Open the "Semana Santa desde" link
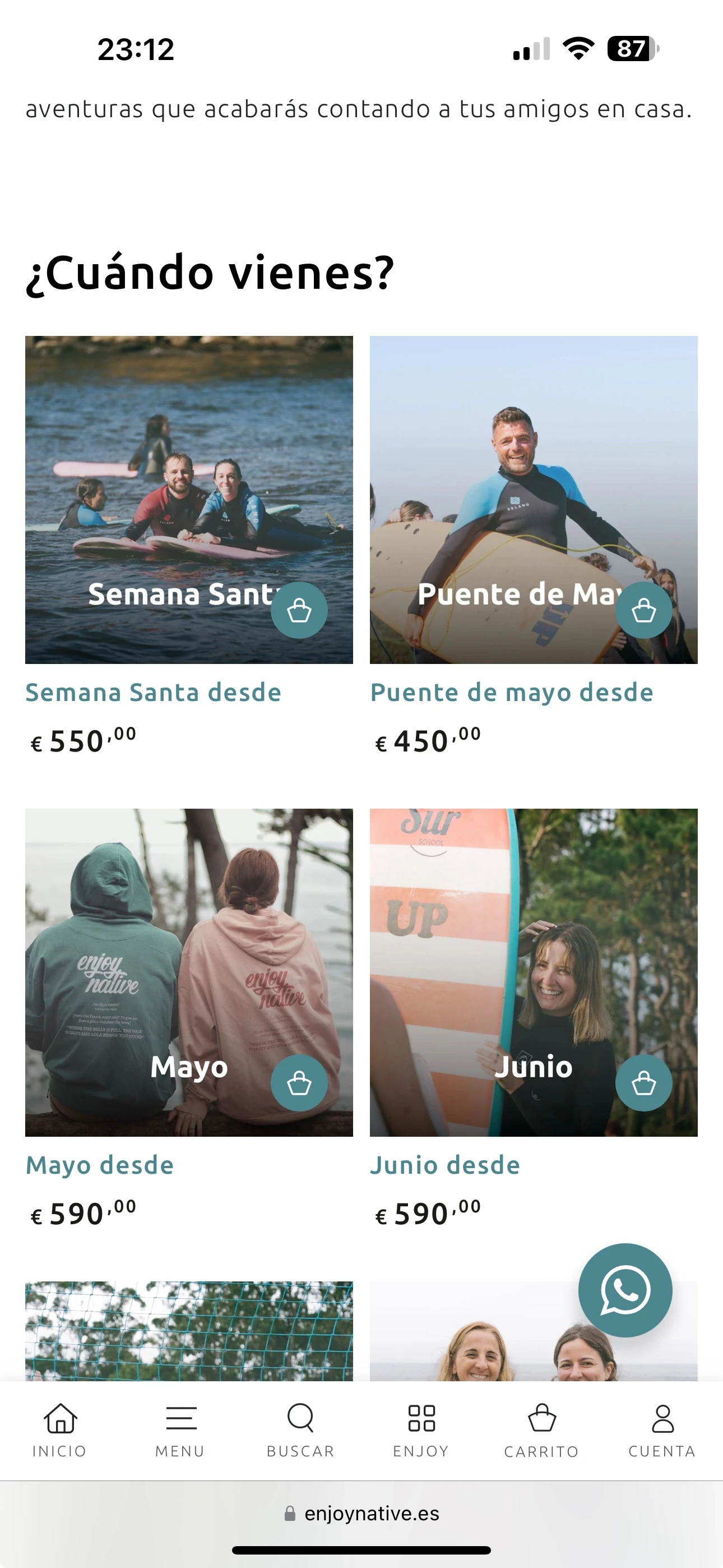Screen dimensions: 723x1568 [154, 693]
